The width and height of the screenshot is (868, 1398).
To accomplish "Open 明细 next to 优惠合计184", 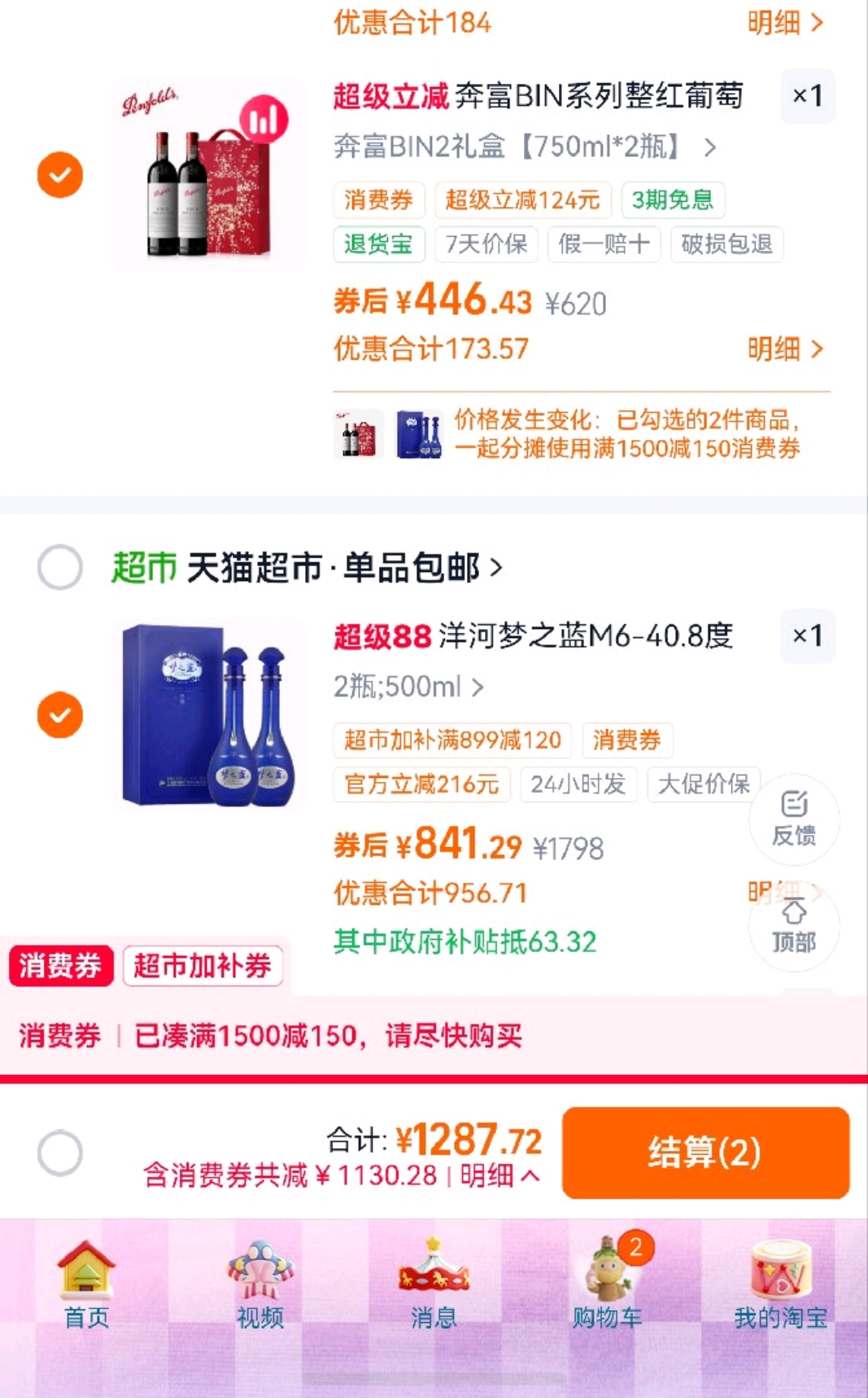I will (x=786, y=23).
